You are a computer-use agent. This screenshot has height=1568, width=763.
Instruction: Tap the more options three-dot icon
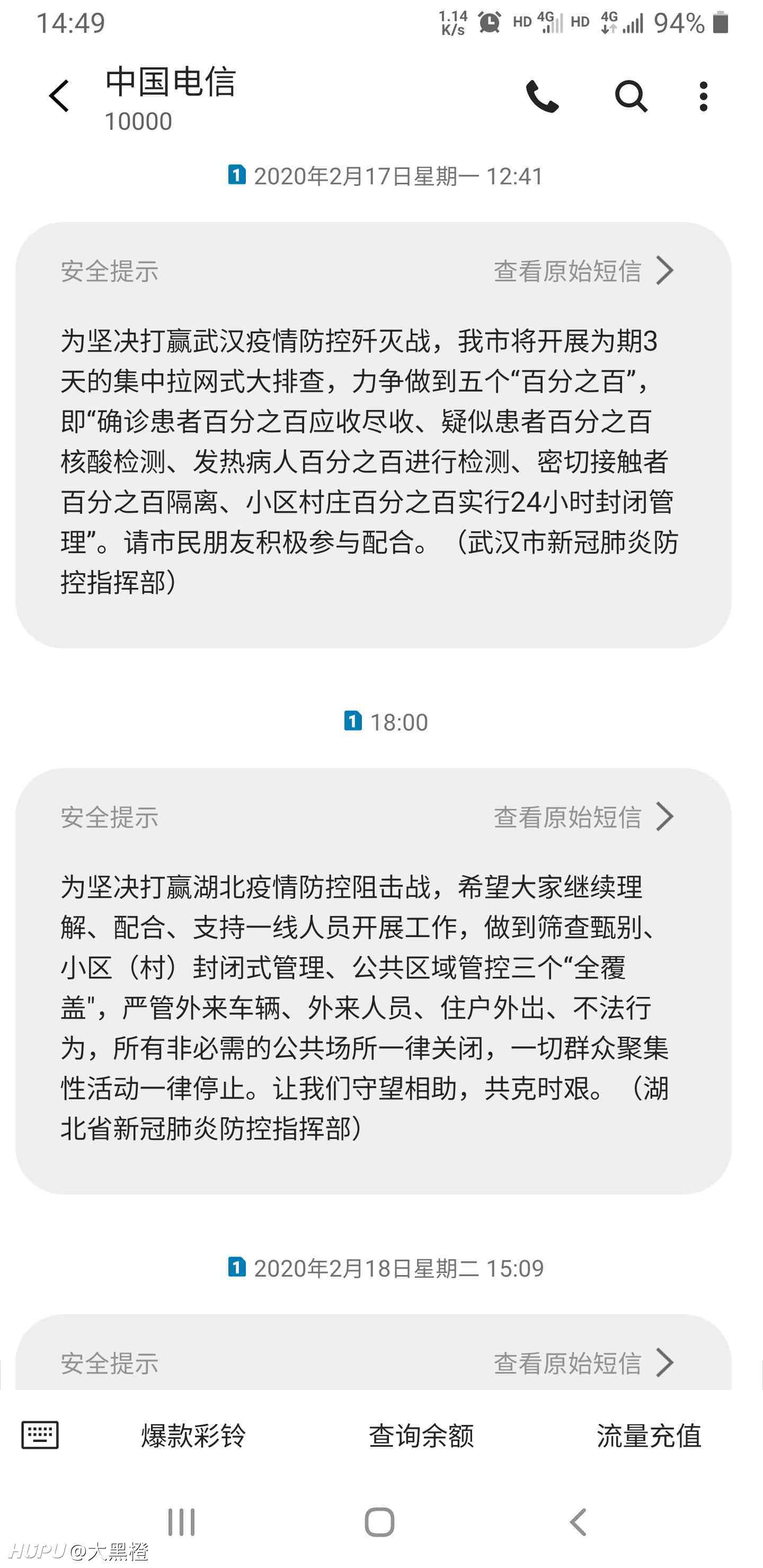703,96
